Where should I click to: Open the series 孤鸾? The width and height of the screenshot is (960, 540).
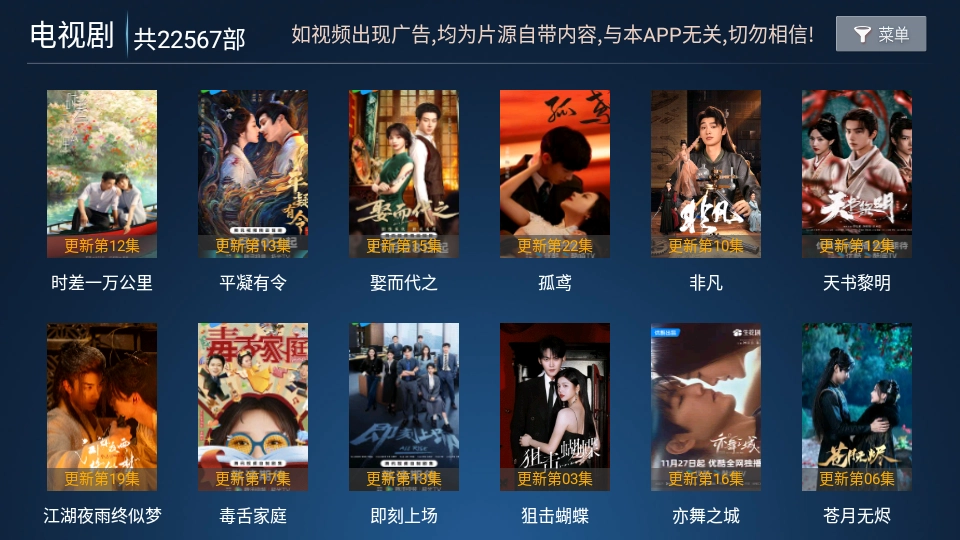pos(555,175)
